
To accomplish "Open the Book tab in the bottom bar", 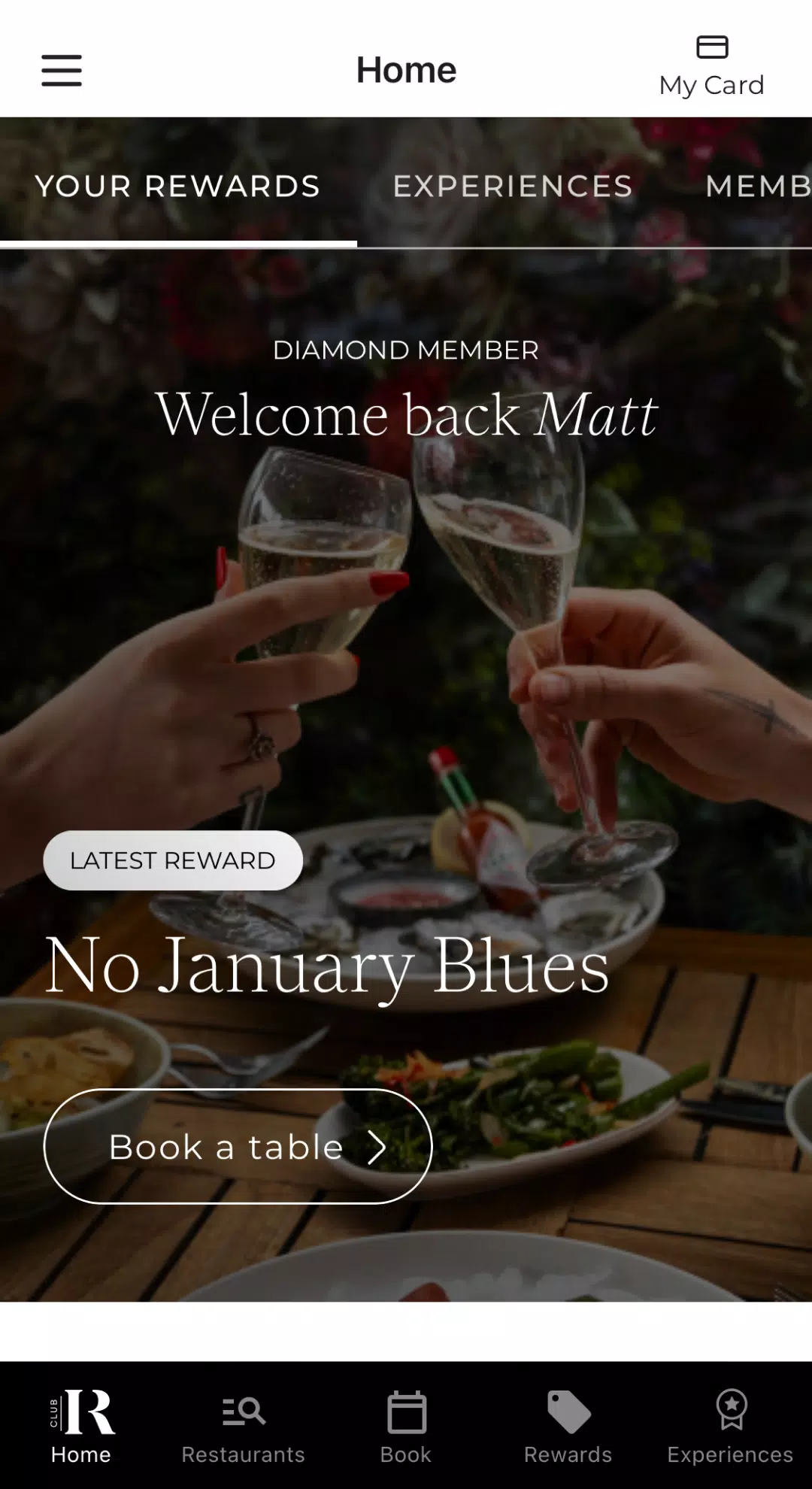I will 406,1426.
